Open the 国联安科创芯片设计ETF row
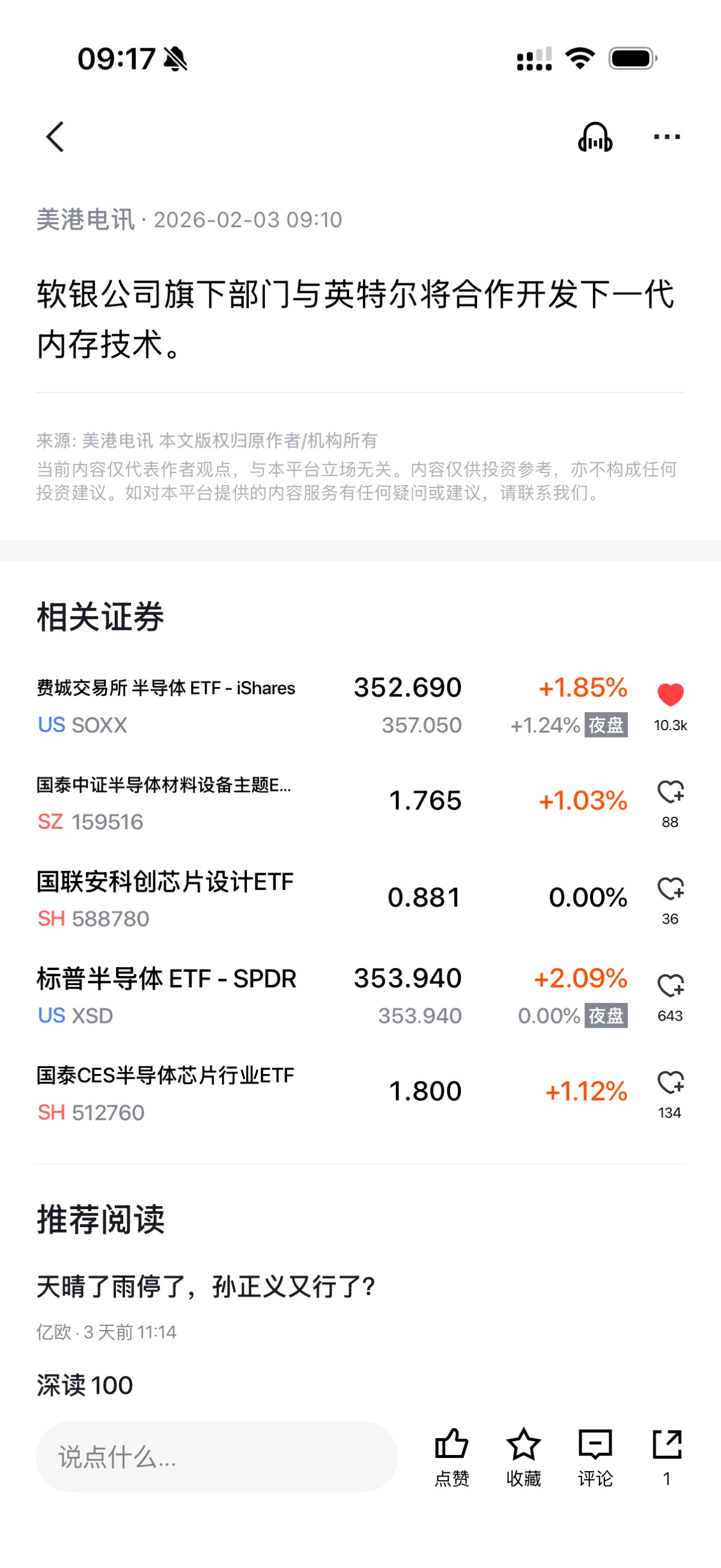The image size is (721, 1568). pyautogui.click(x=243, y=899)
